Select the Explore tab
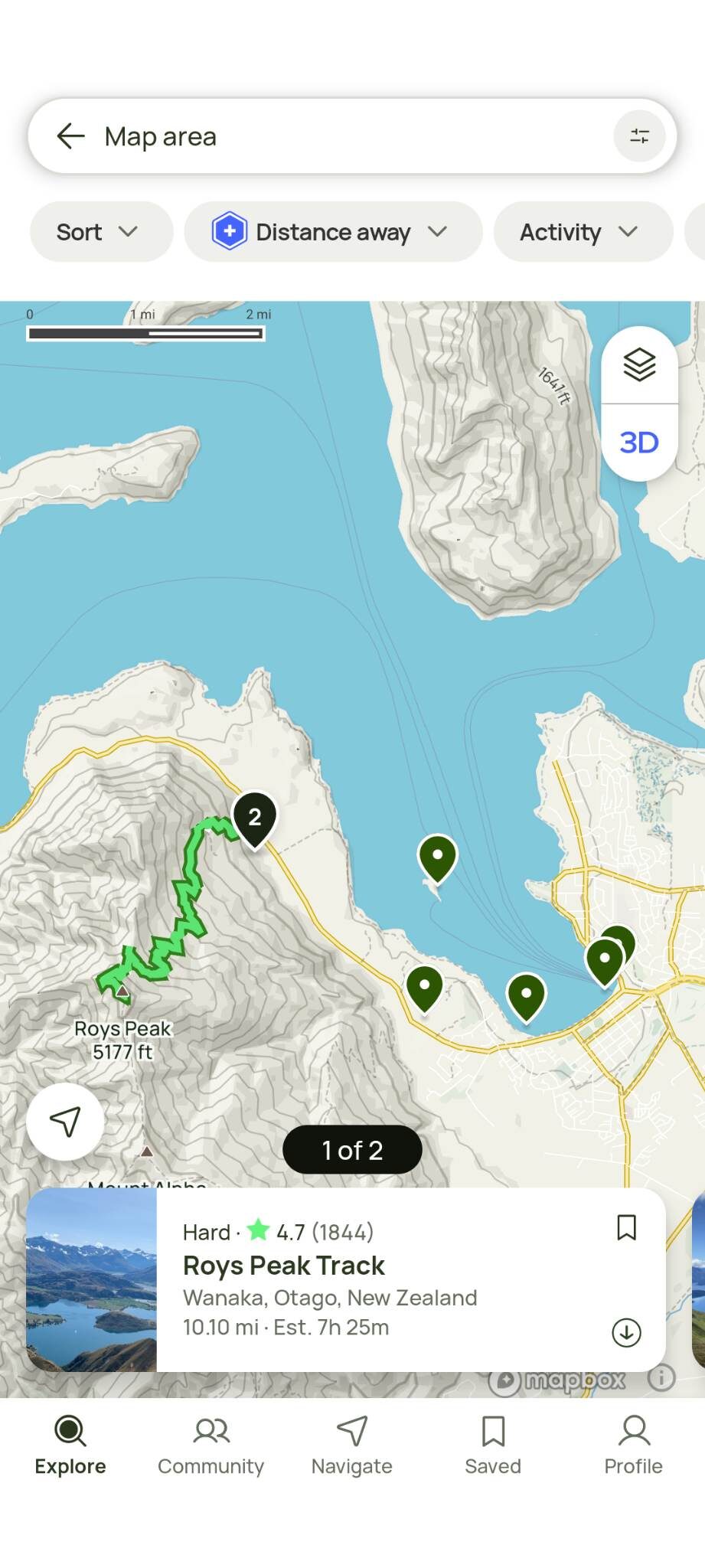This screenshot has height=1568, width=705. pyautogui.click(x=70, y=1445)
